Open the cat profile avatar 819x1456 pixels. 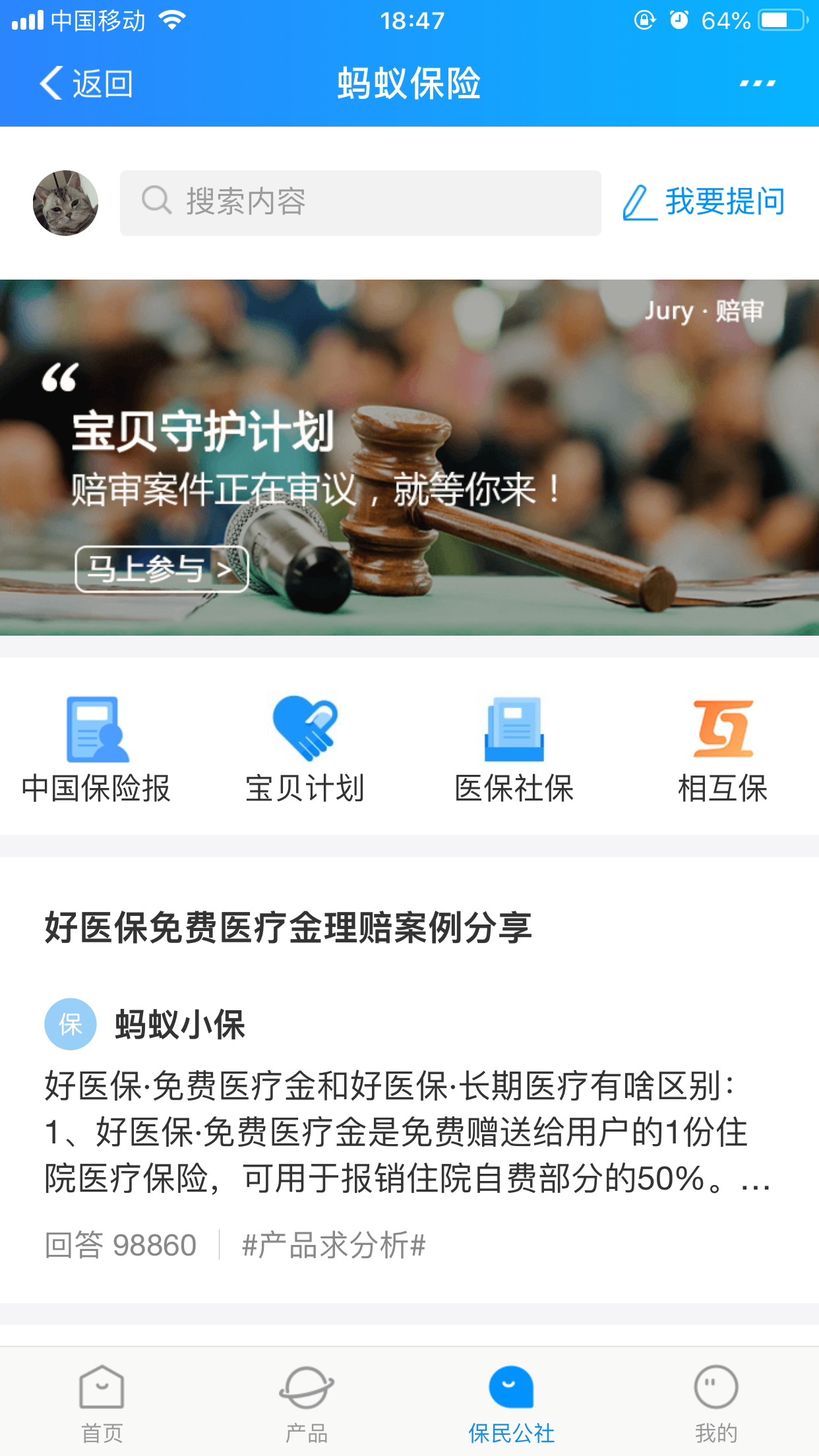tap(65, 202)
